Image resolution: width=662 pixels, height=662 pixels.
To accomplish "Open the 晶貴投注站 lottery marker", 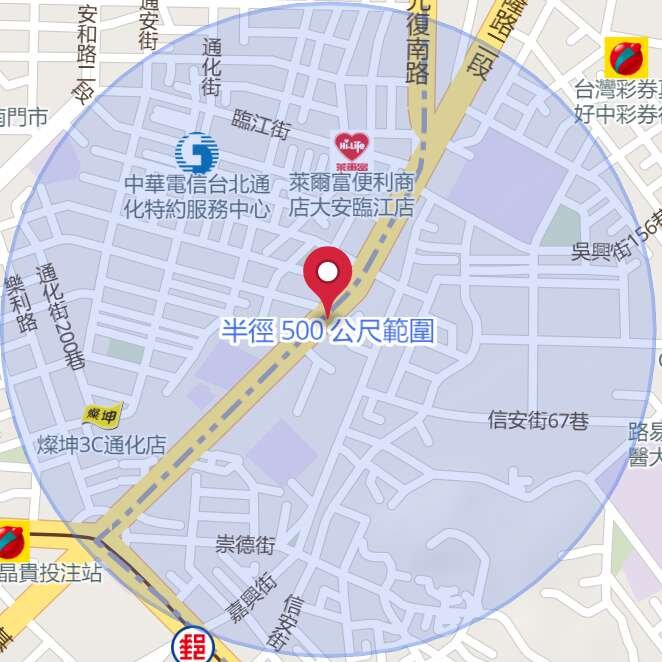I will point(12,541).
